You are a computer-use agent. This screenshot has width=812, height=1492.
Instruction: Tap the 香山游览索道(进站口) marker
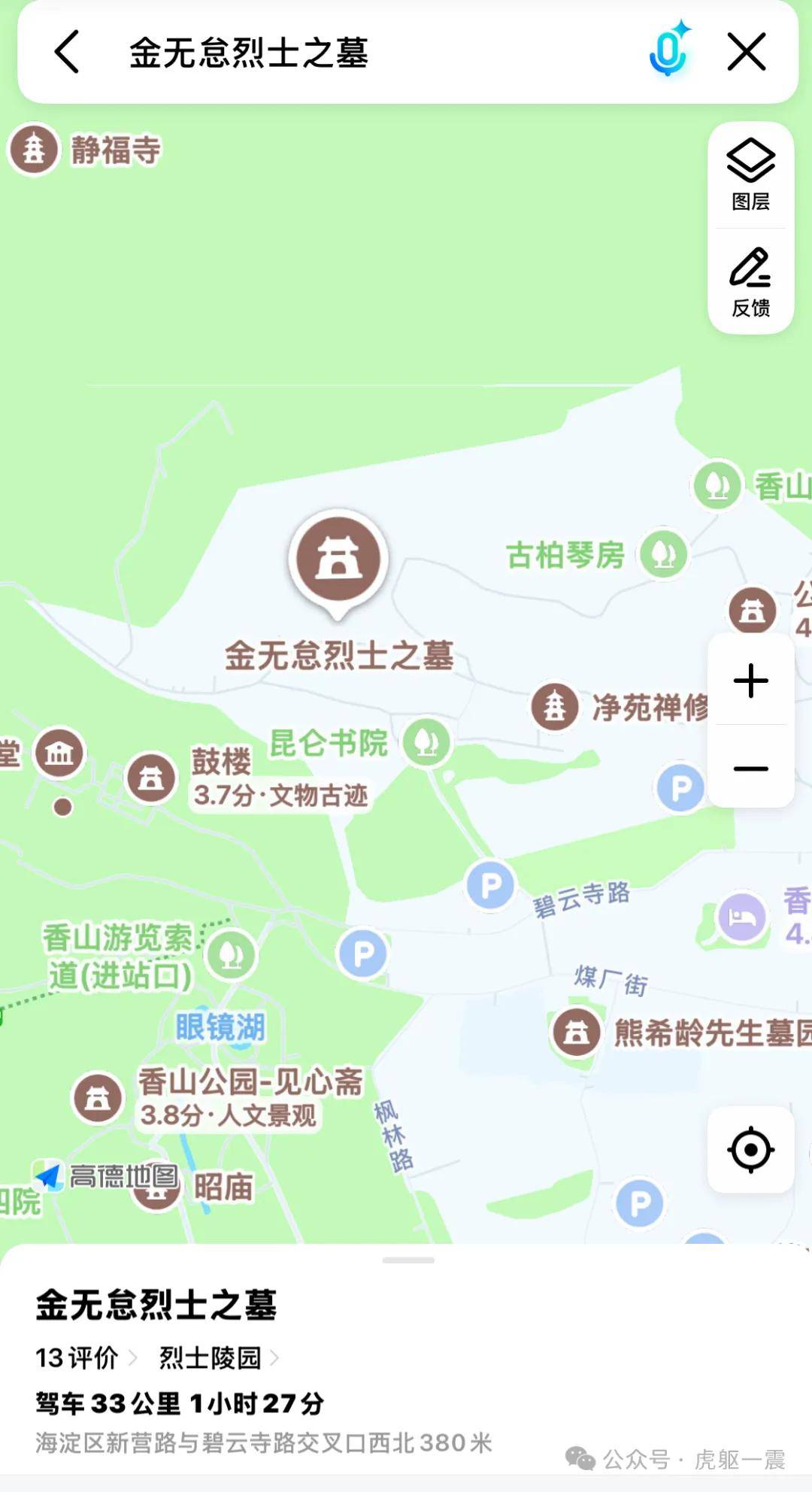232,955
